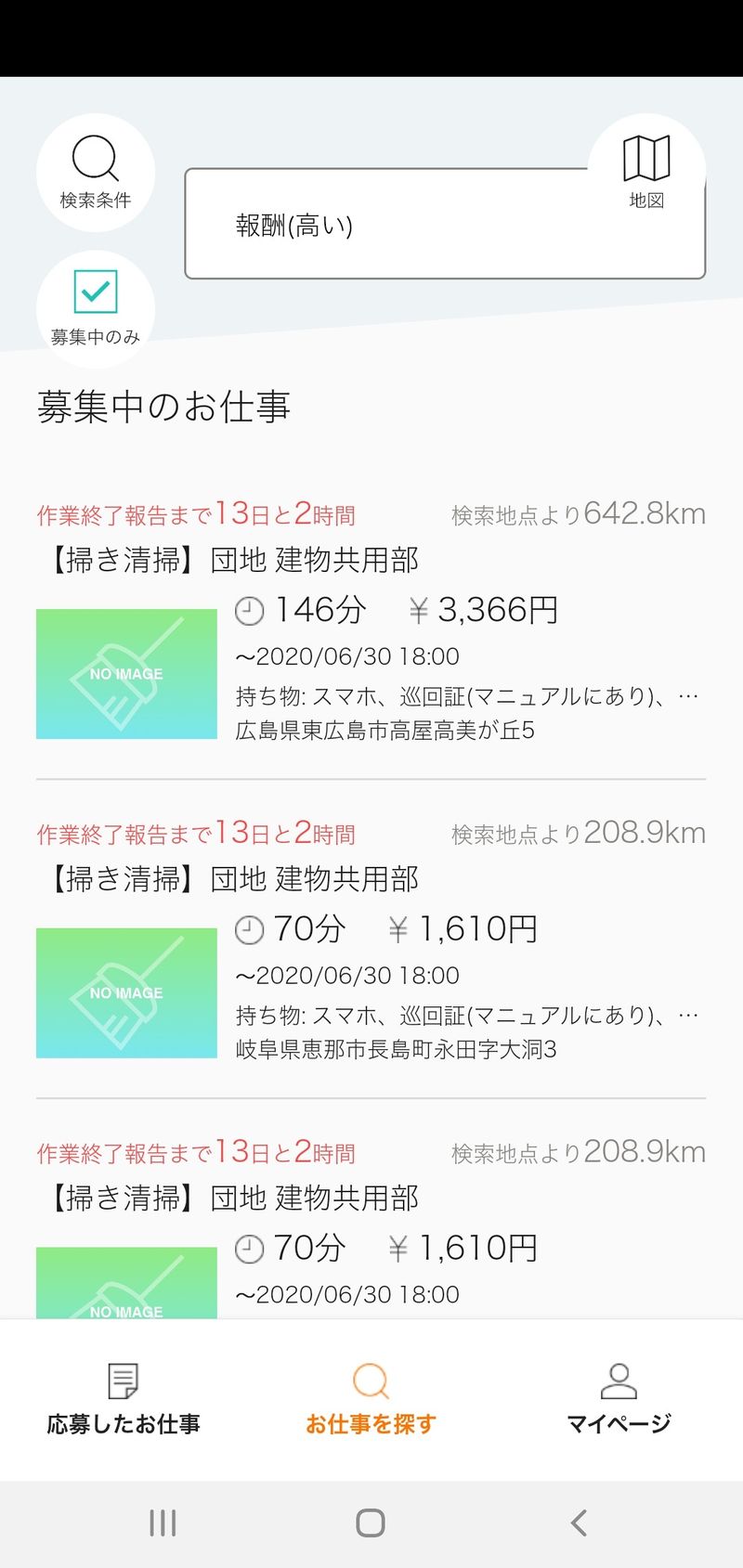
Task: Open the job in 岐阜県恵那市長島町永田字大洞3
Action: [371, 959]
